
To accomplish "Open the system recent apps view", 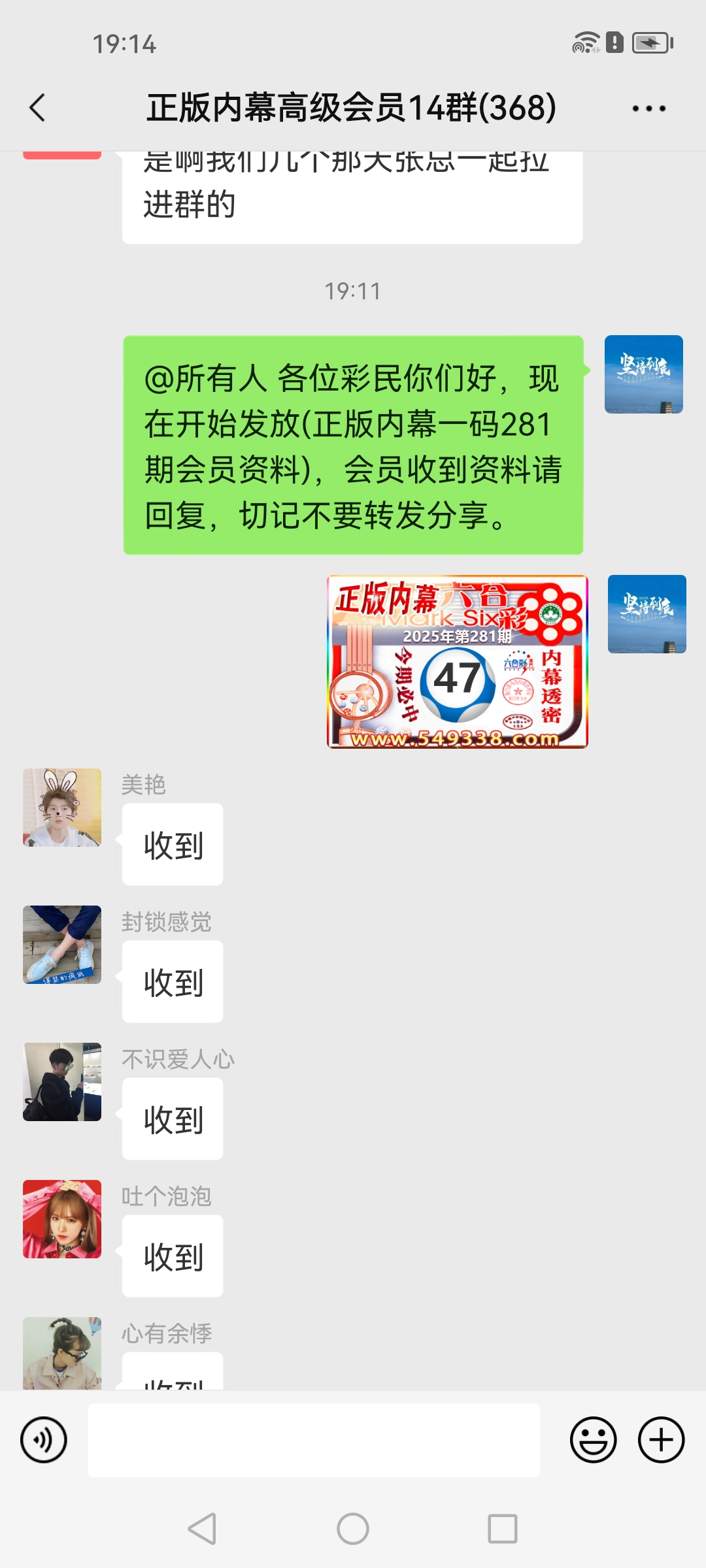I will click(x=502, y=1529).
